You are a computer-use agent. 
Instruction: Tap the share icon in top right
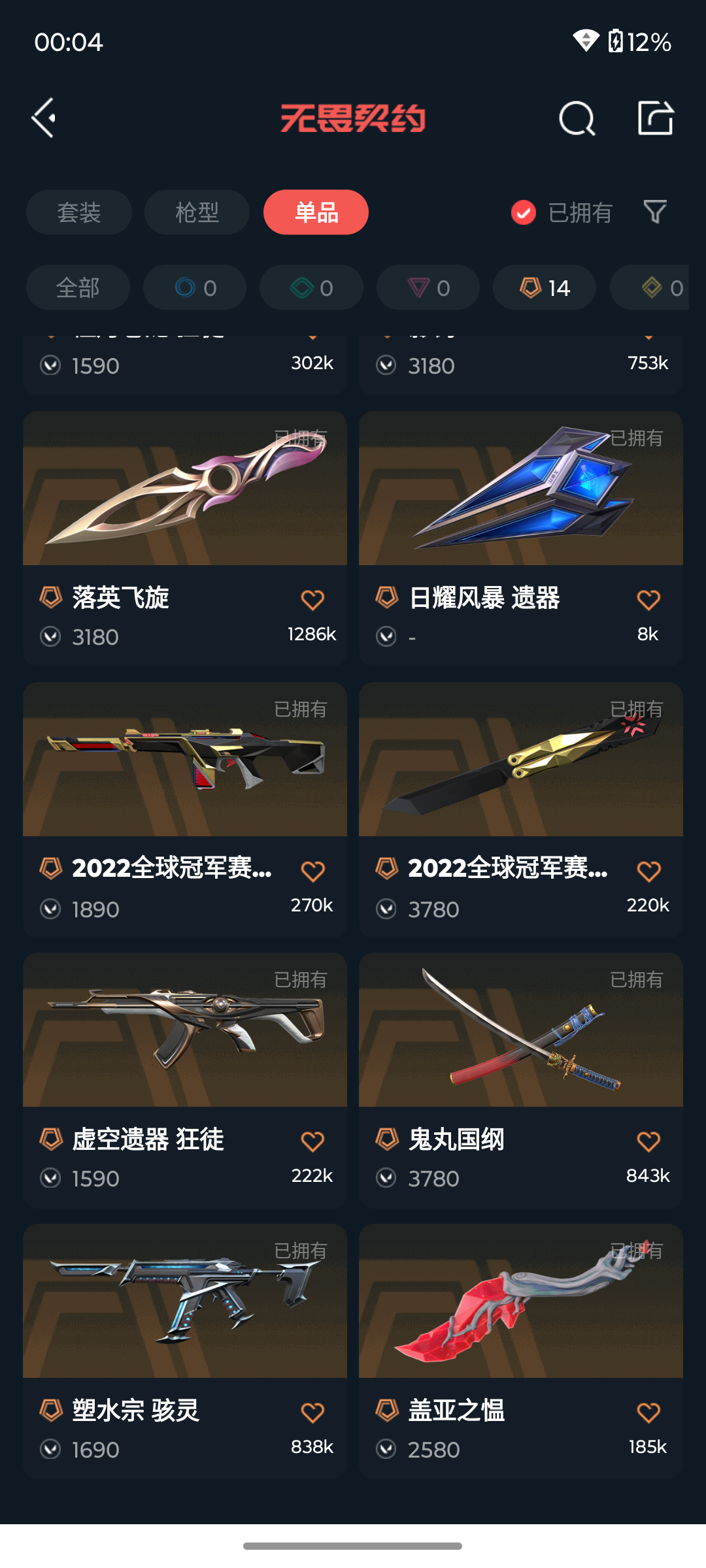[x=655, y=118]
